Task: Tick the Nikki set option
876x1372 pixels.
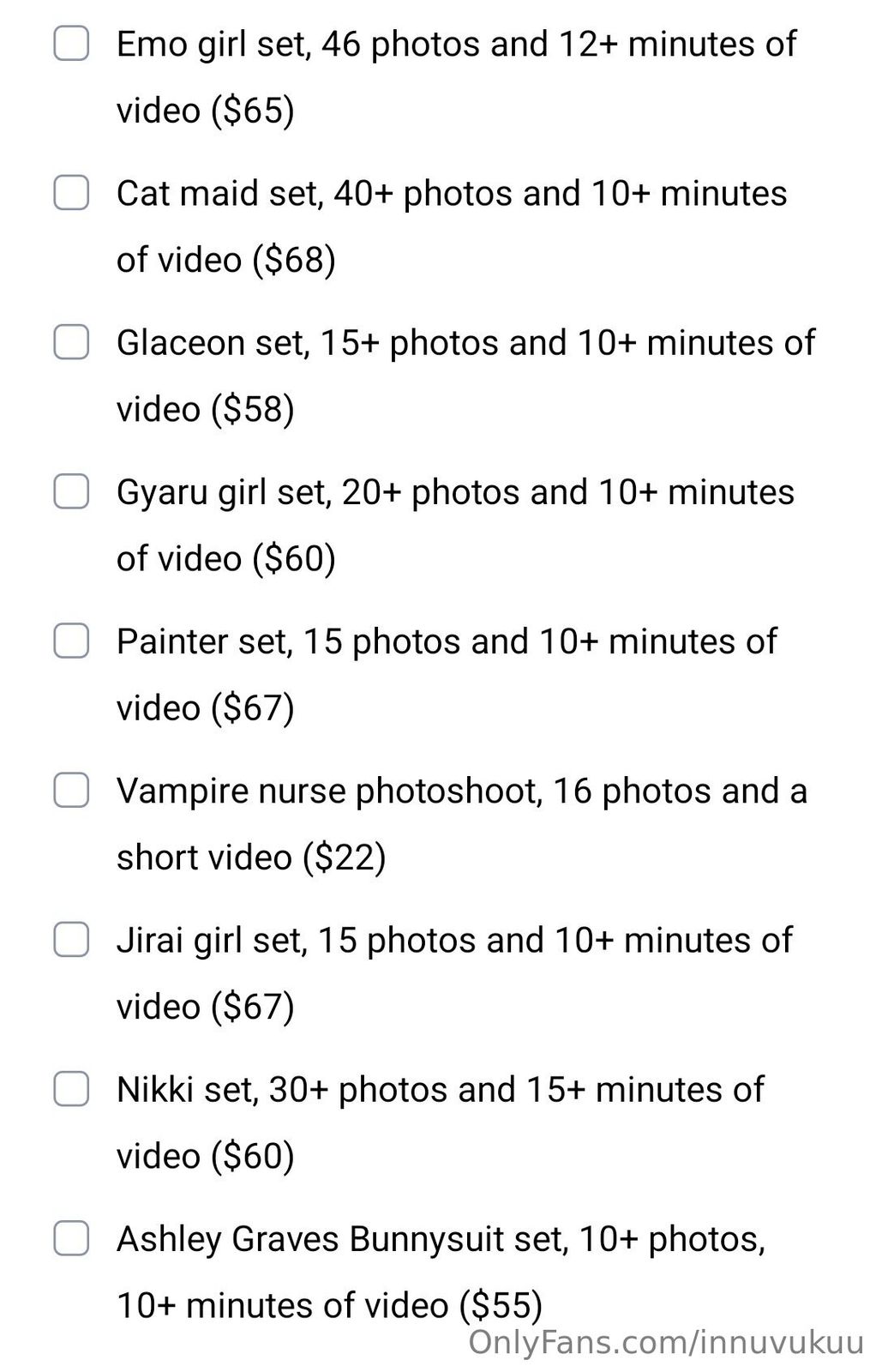Action: tap(71, 1089)
